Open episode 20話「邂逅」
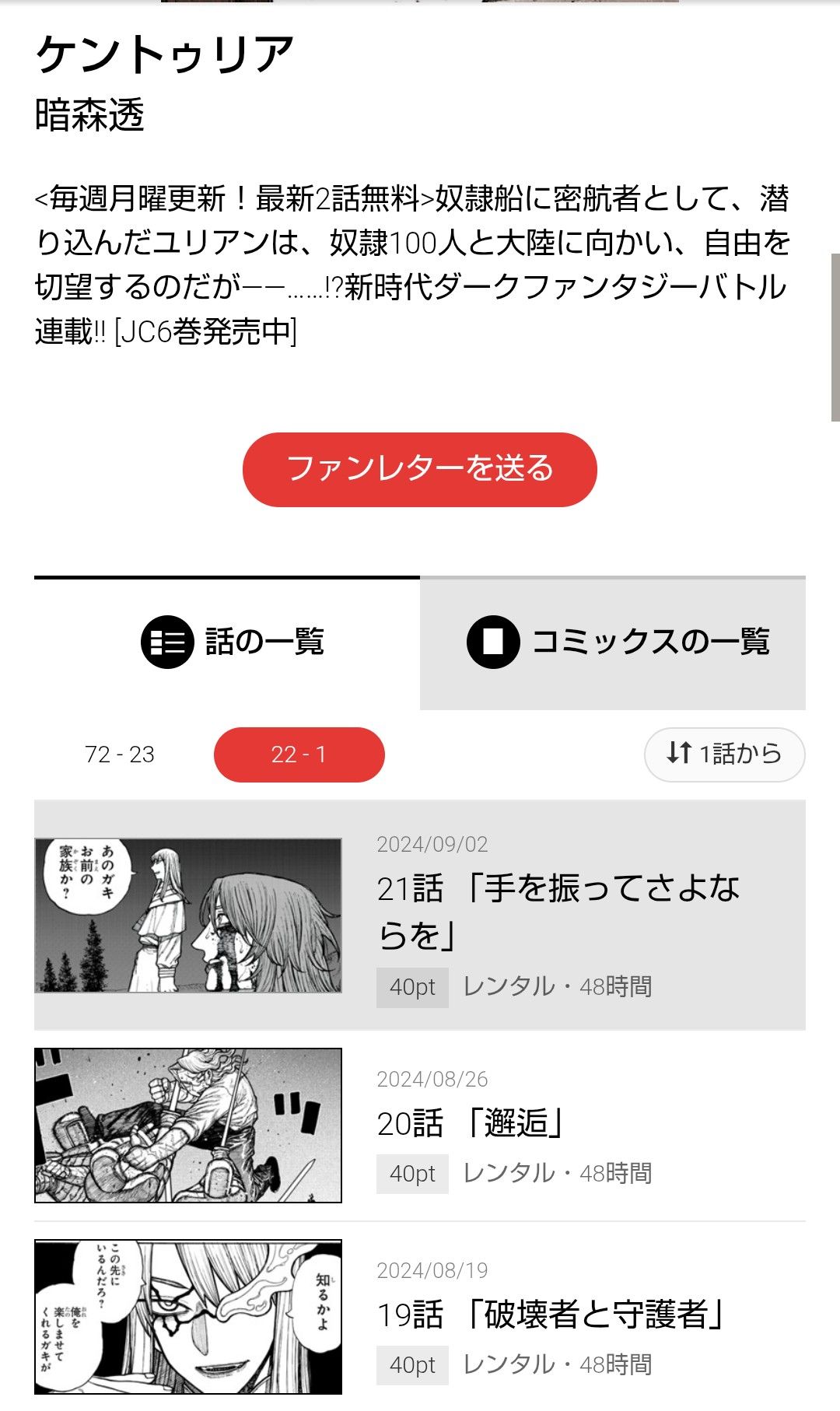The height and width of the screenshot is (1411, 840). [x=470, y=1123]
